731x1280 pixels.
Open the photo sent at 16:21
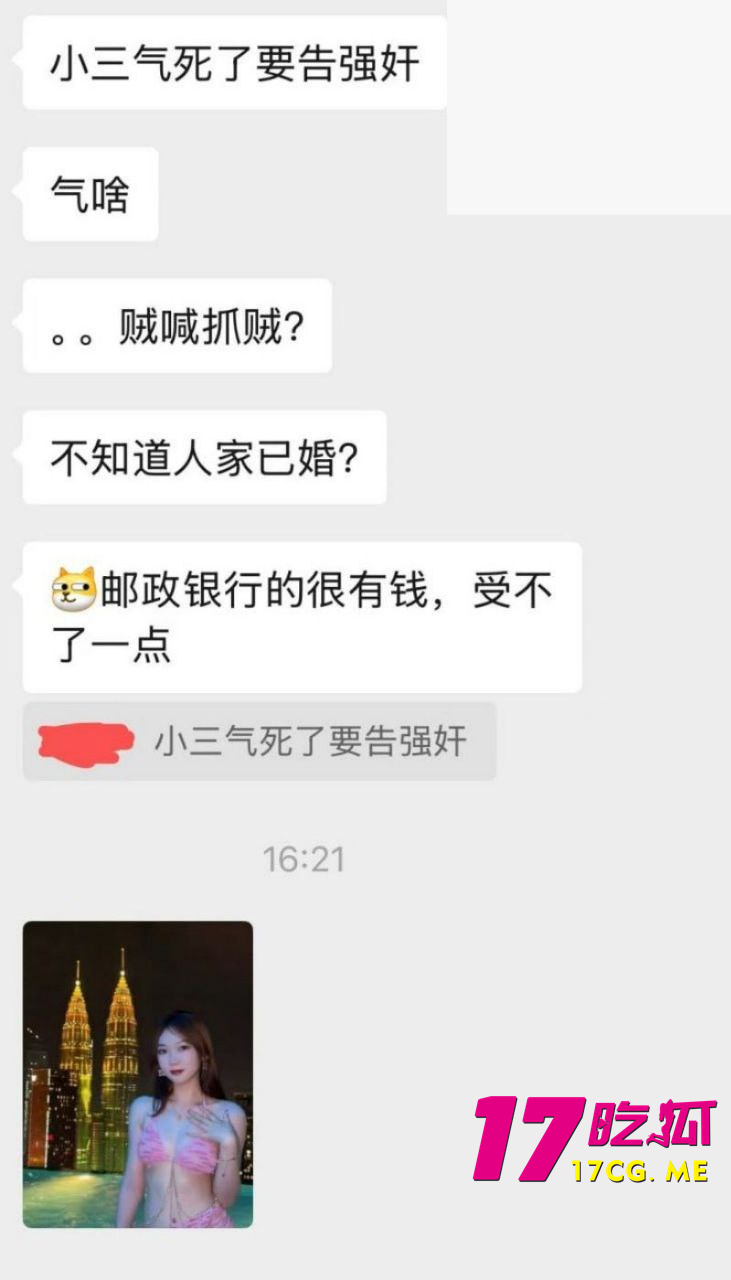point(137,1073)
